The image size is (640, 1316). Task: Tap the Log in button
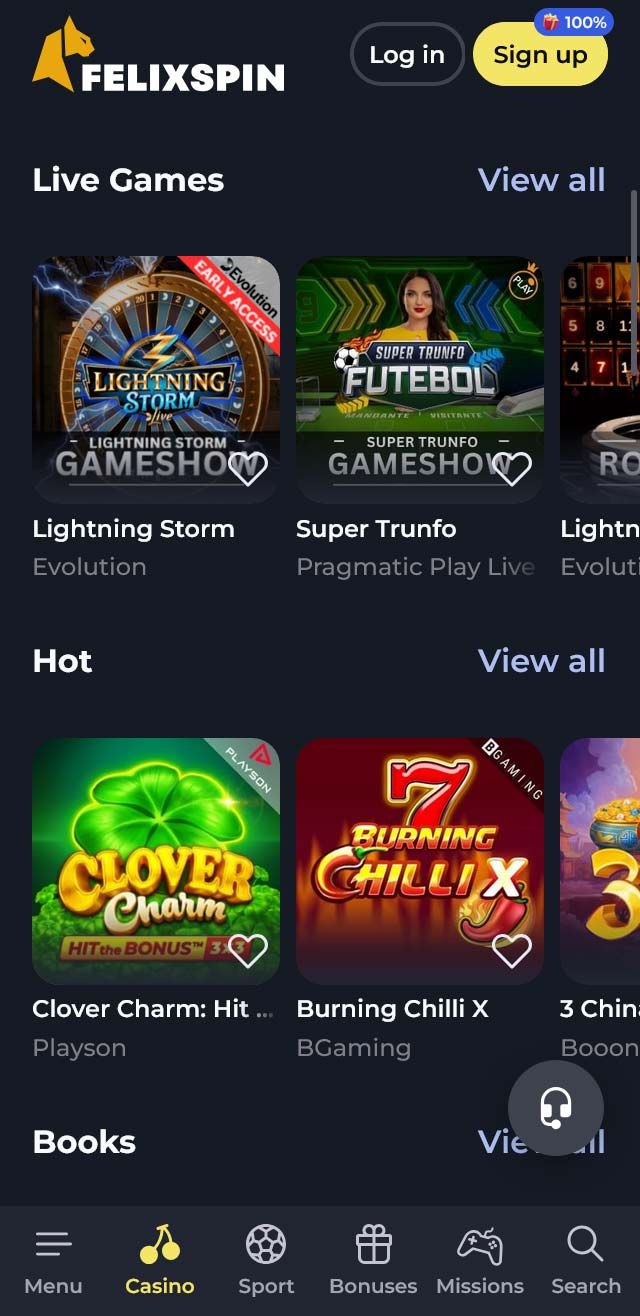[407, 55]
